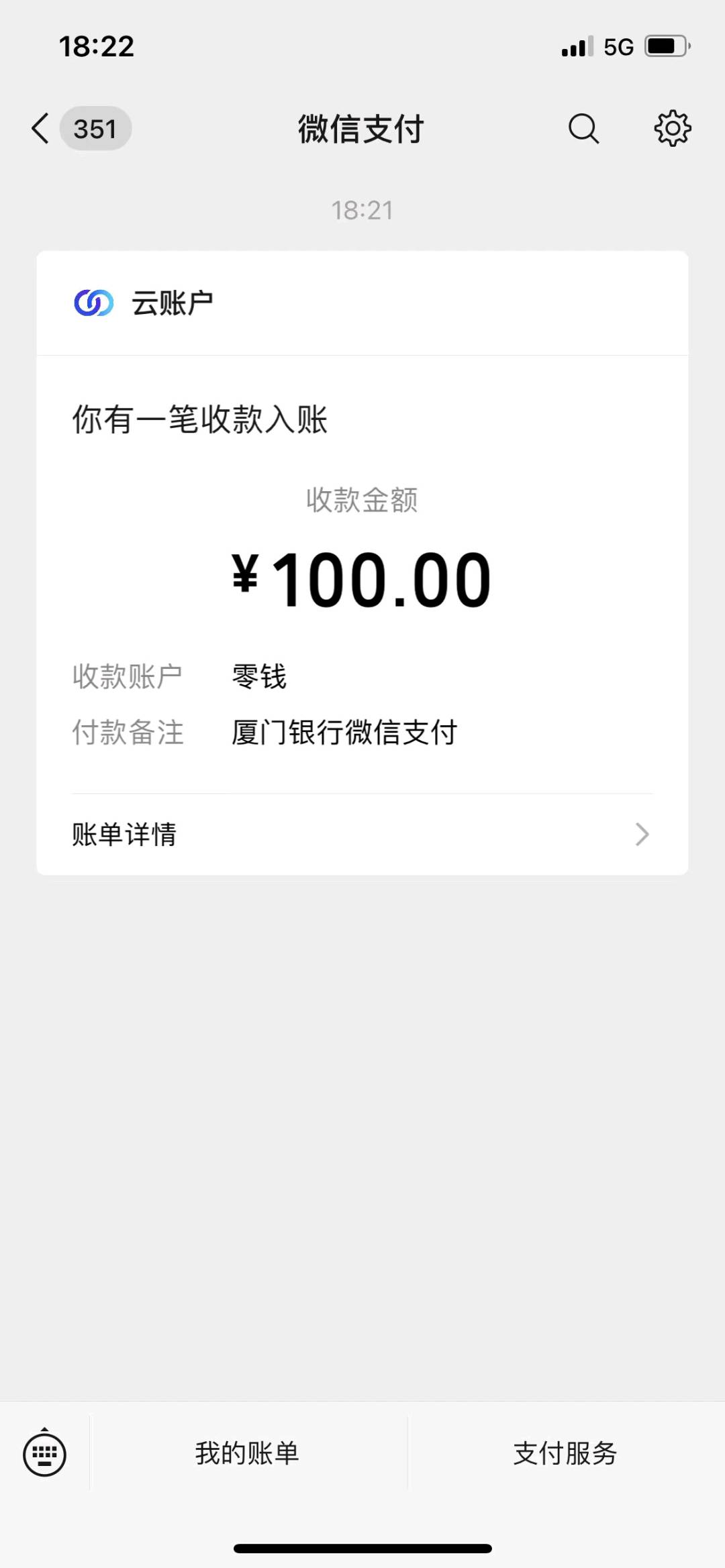
Task: Switch to keyboard input mode
Action: pyautogui.click(x=44, y=1454)
